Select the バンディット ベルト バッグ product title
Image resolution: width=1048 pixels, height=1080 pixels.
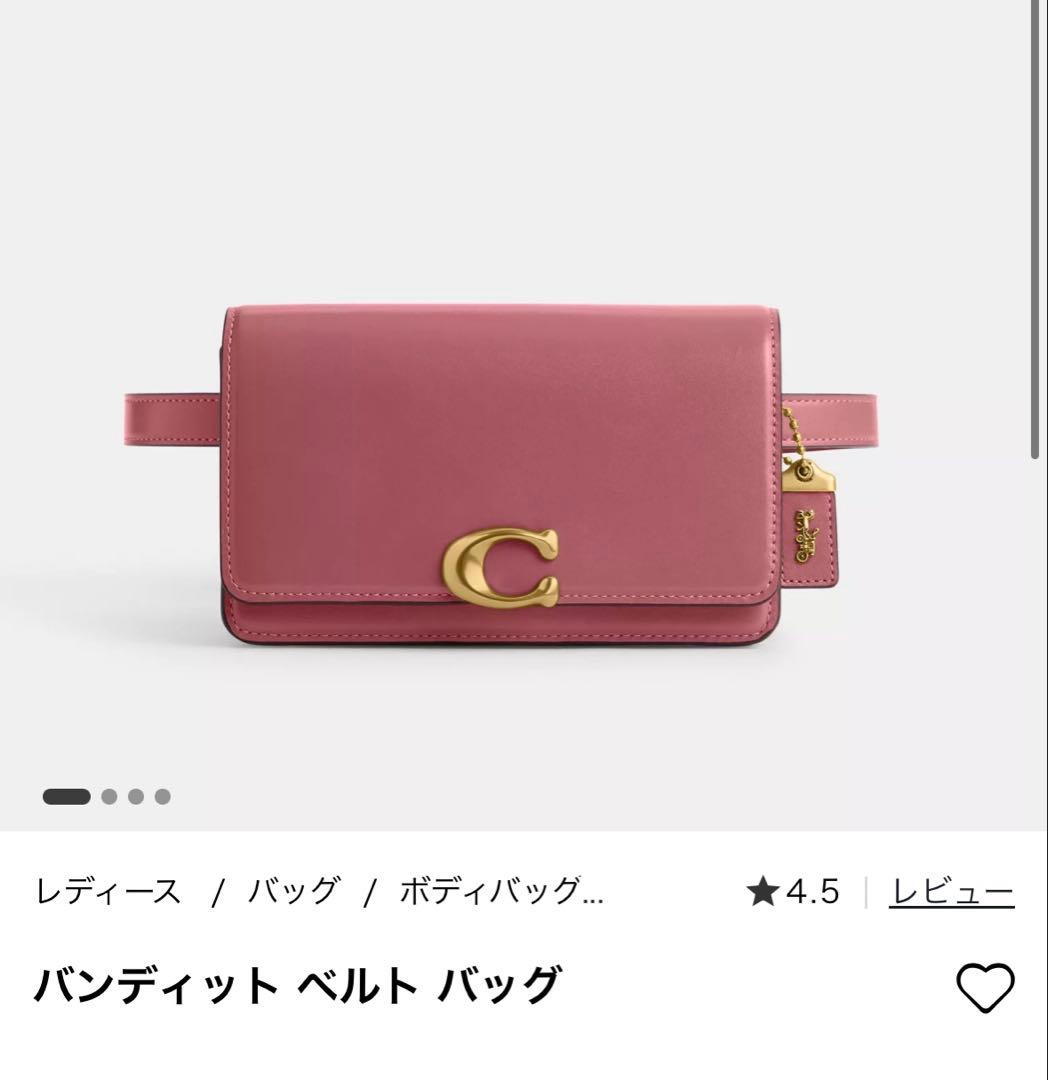coord(295,985)
